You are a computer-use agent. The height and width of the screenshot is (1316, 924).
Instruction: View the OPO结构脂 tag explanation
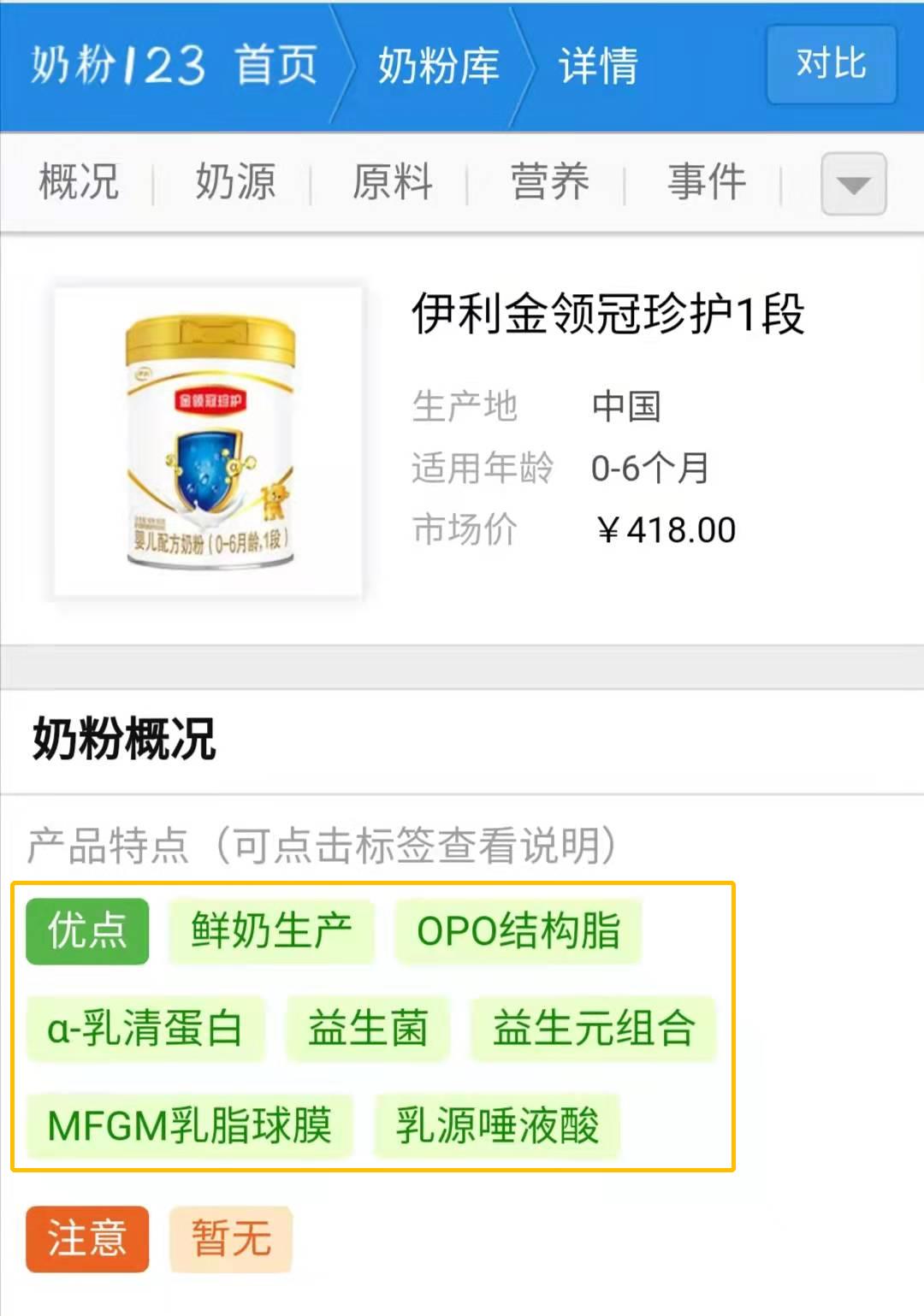click(x=518, y=930)
